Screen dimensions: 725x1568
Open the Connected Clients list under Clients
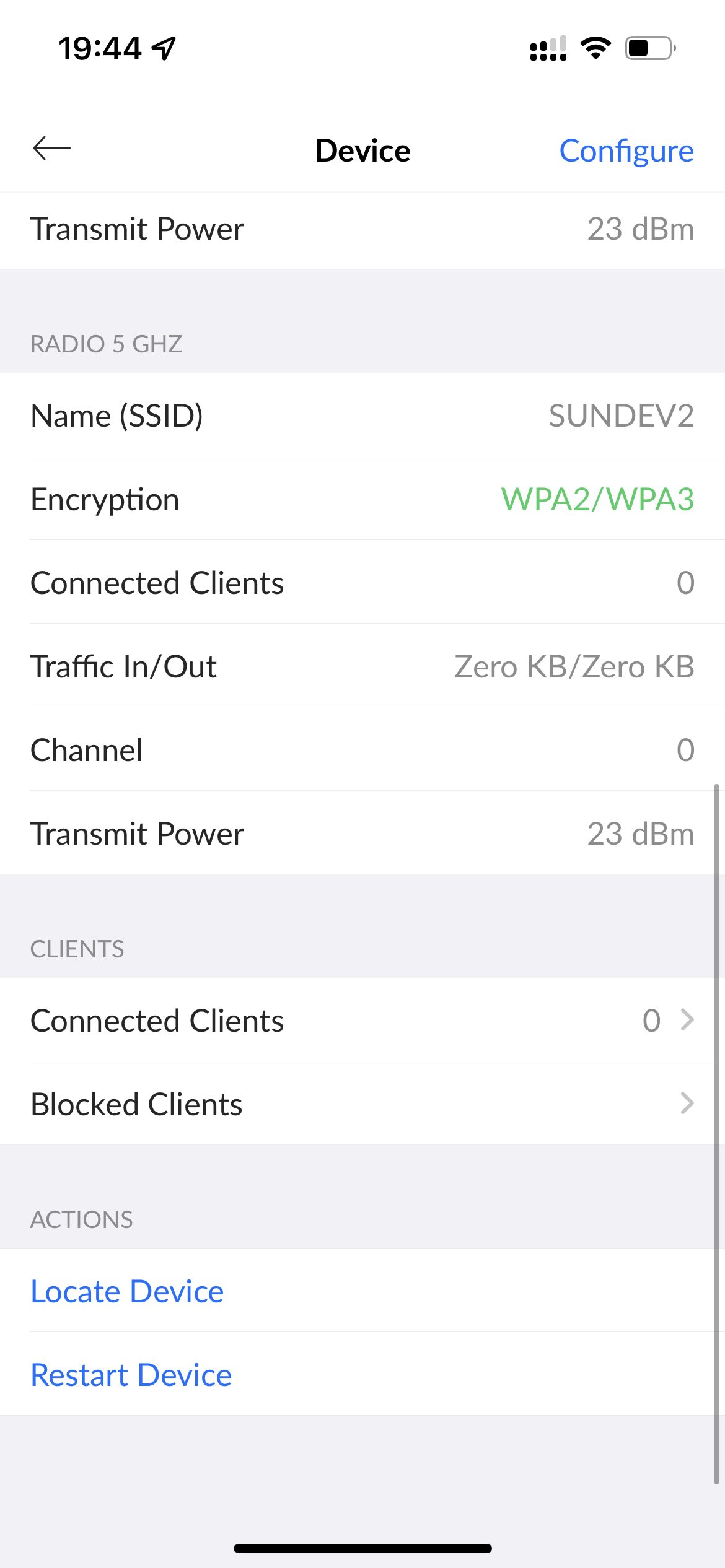pyautogui.click(x=362, y=1021)
